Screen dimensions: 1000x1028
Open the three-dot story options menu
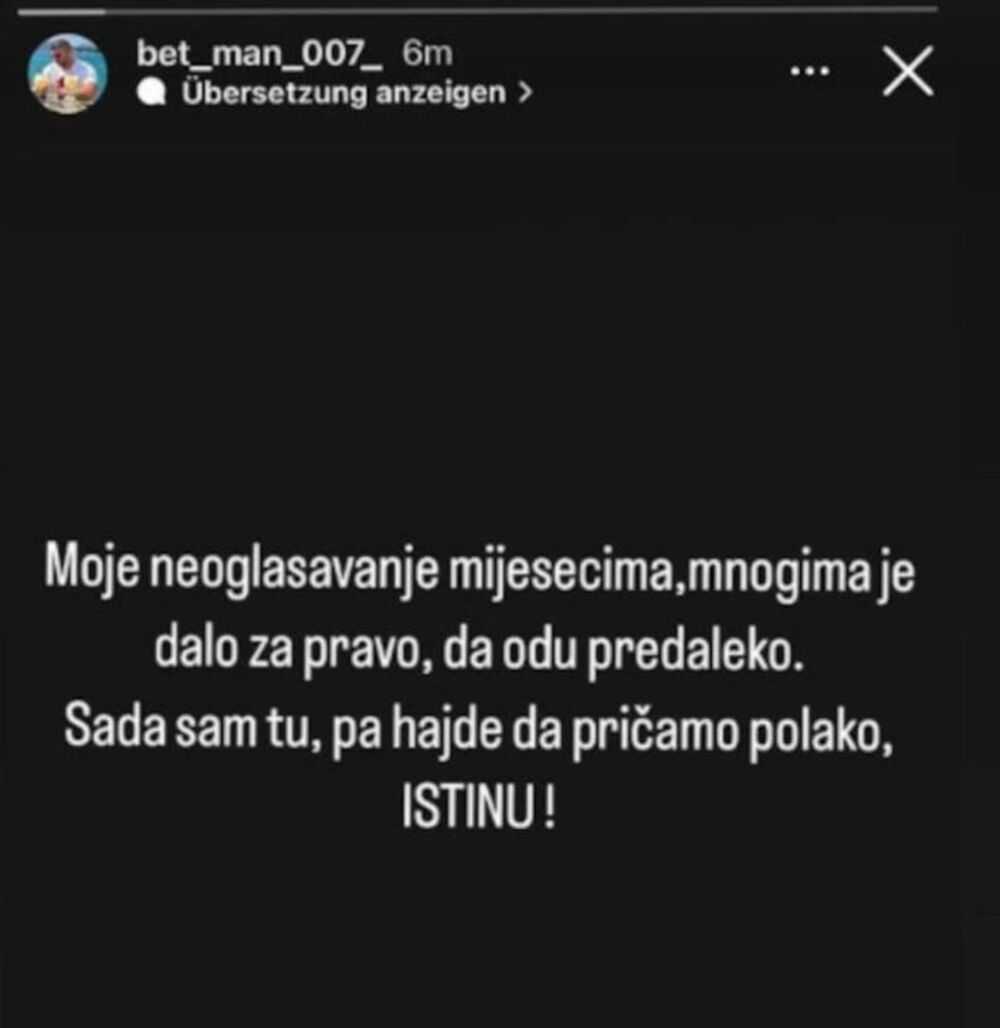click(811, 74)
